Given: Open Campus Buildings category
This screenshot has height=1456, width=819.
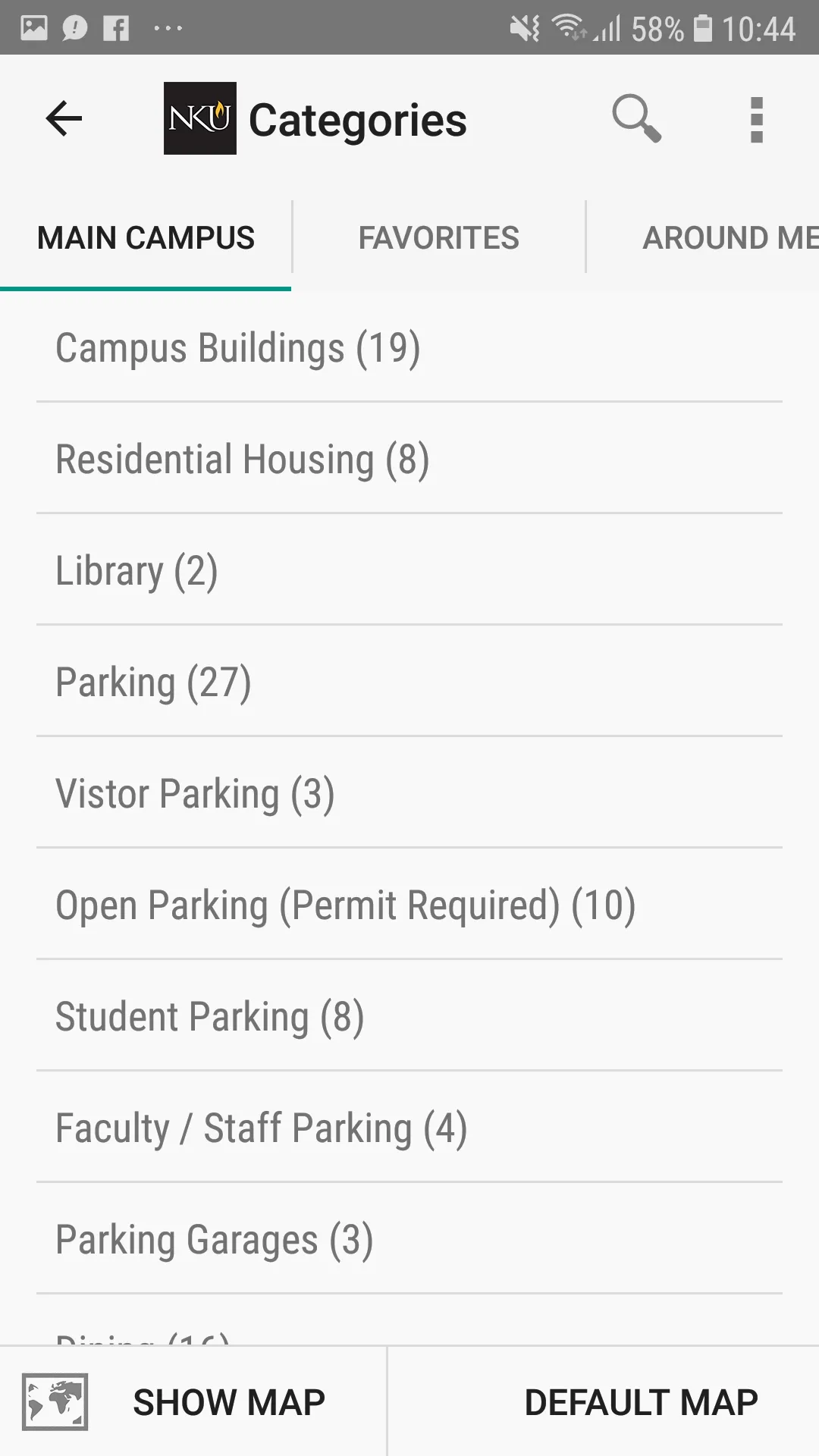Looking at the screenshot, I should 238,348.
